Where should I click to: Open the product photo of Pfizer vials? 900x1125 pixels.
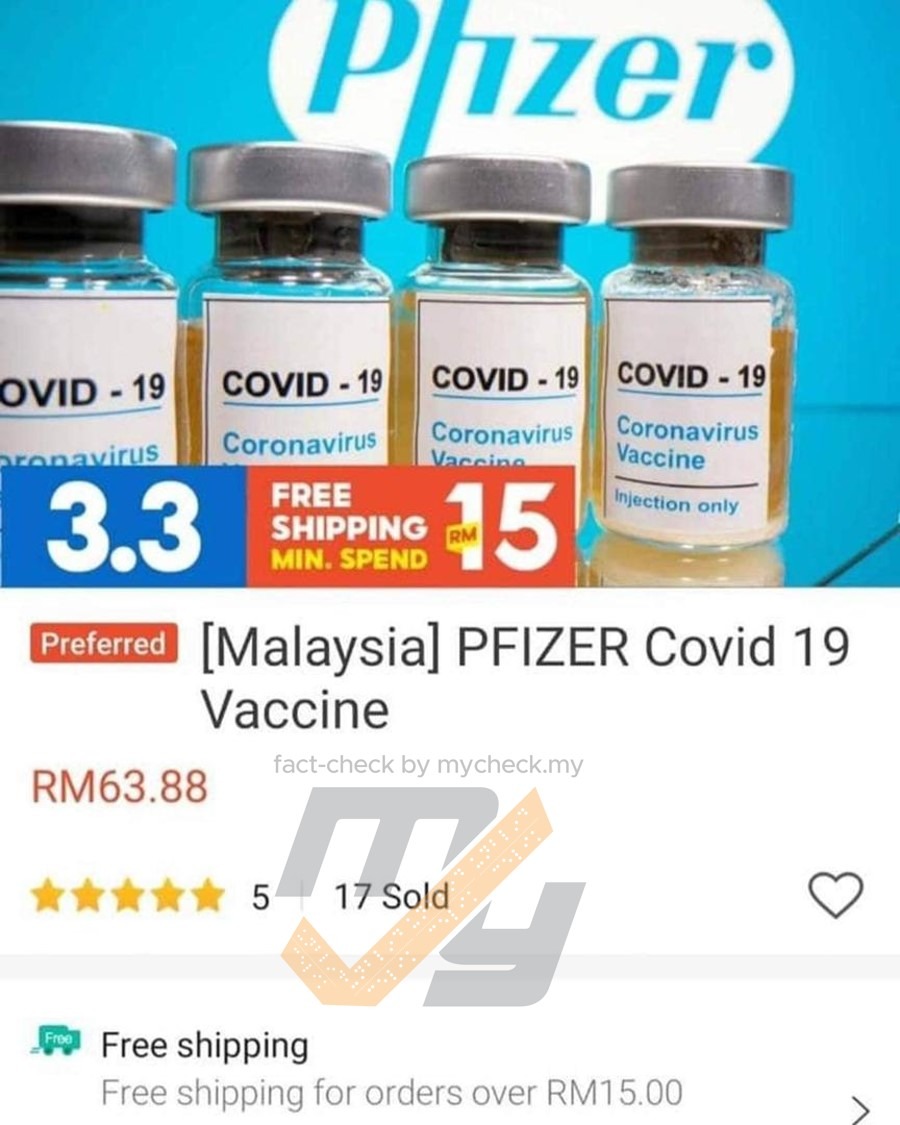click(450, 250)
